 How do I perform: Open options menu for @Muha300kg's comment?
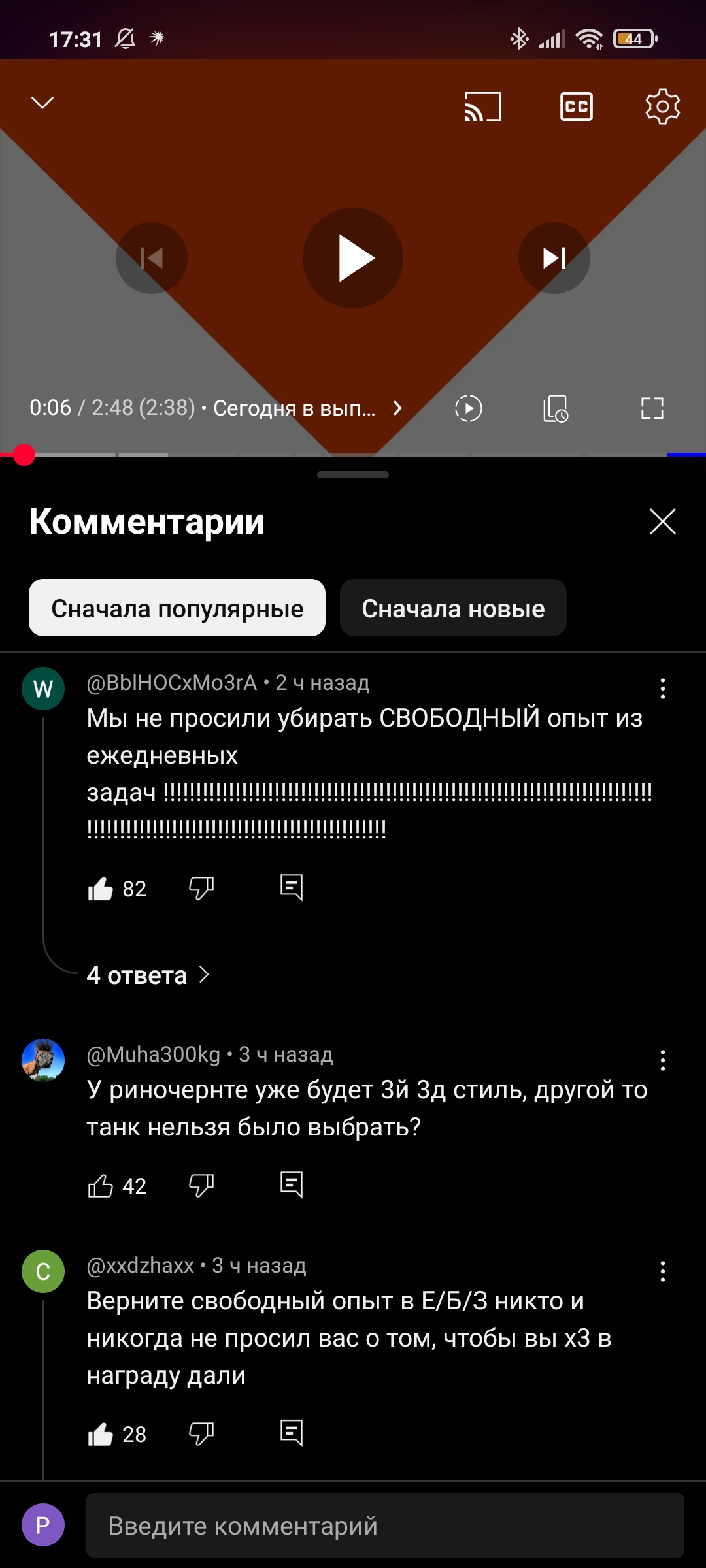tap(662, 1060)
